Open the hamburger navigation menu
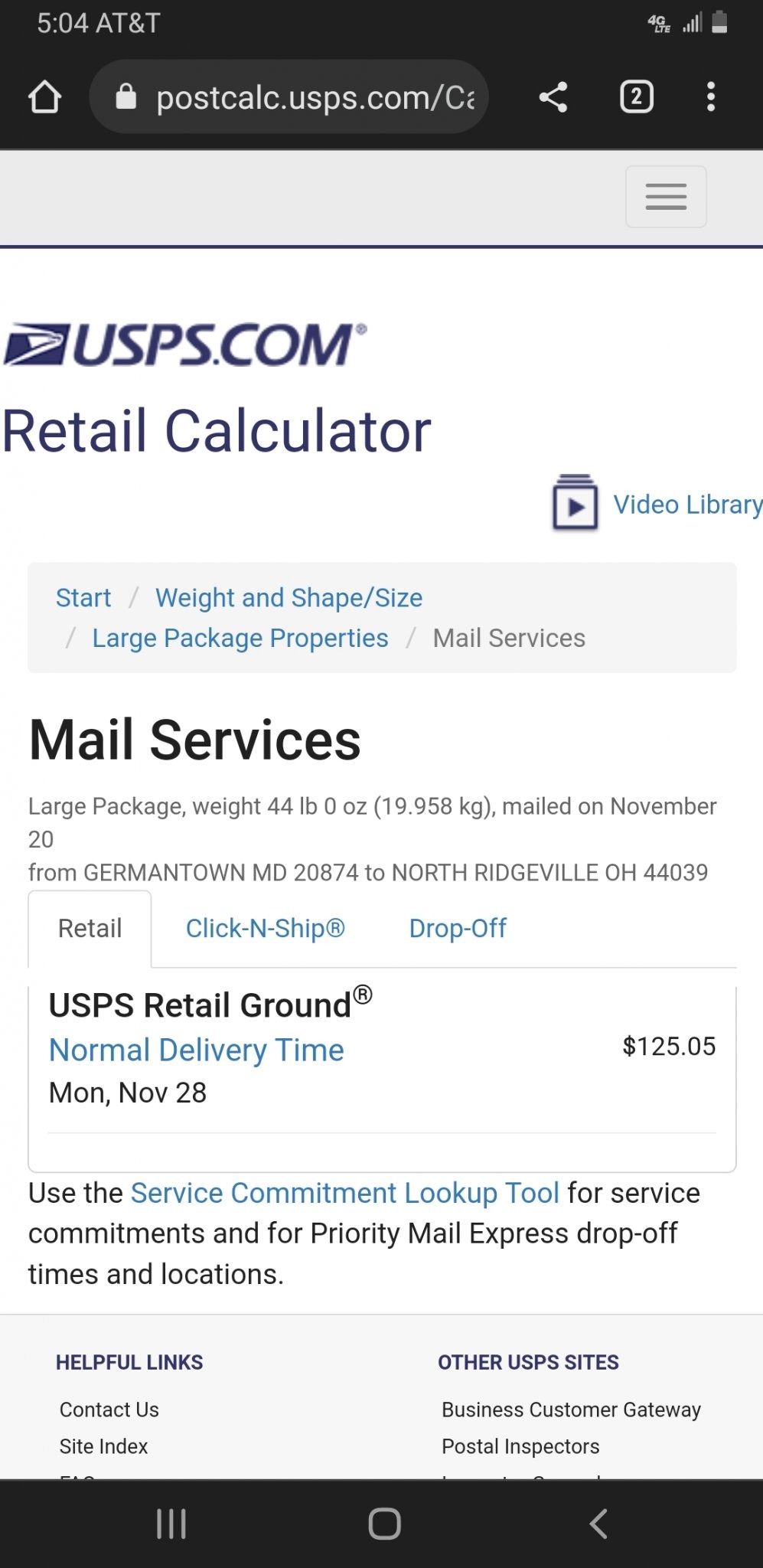The height and width of the screenshot is (1568, 763). tap(666, 197)
